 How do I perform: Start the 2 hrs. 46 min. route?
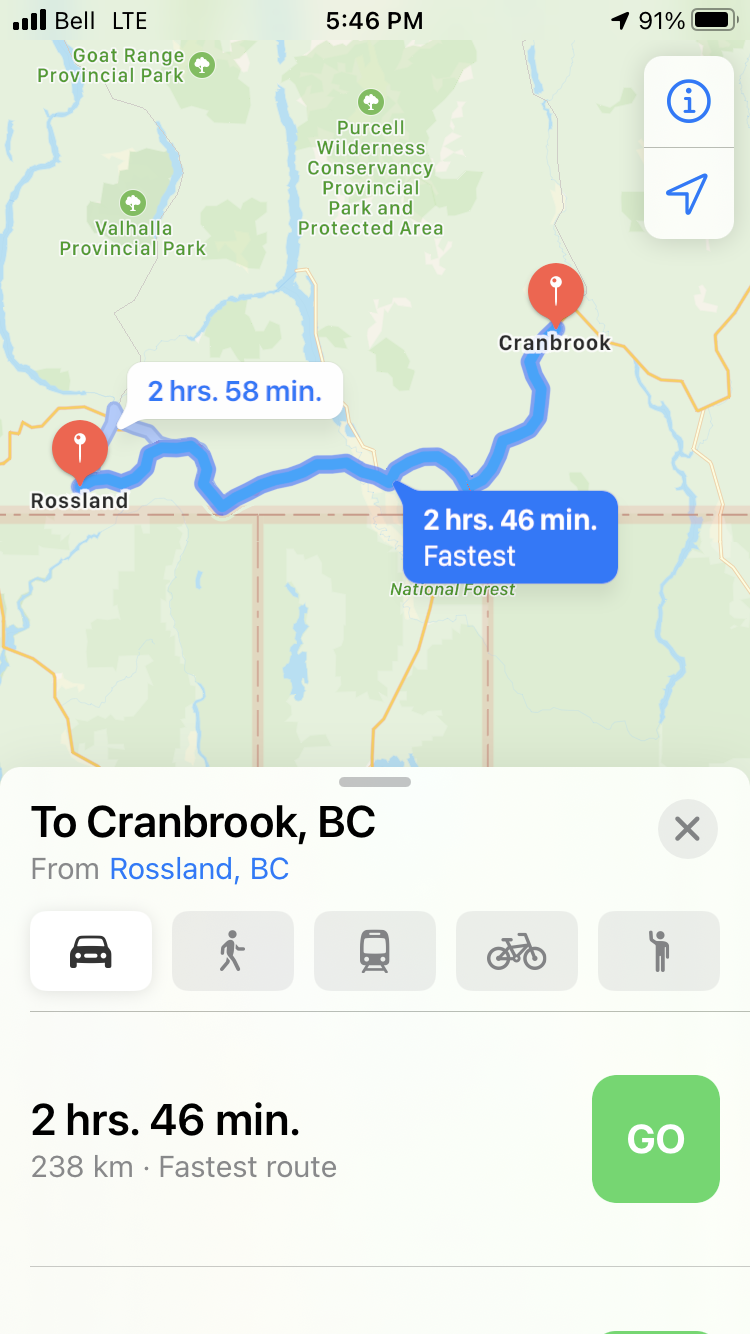click(655, 1139)
